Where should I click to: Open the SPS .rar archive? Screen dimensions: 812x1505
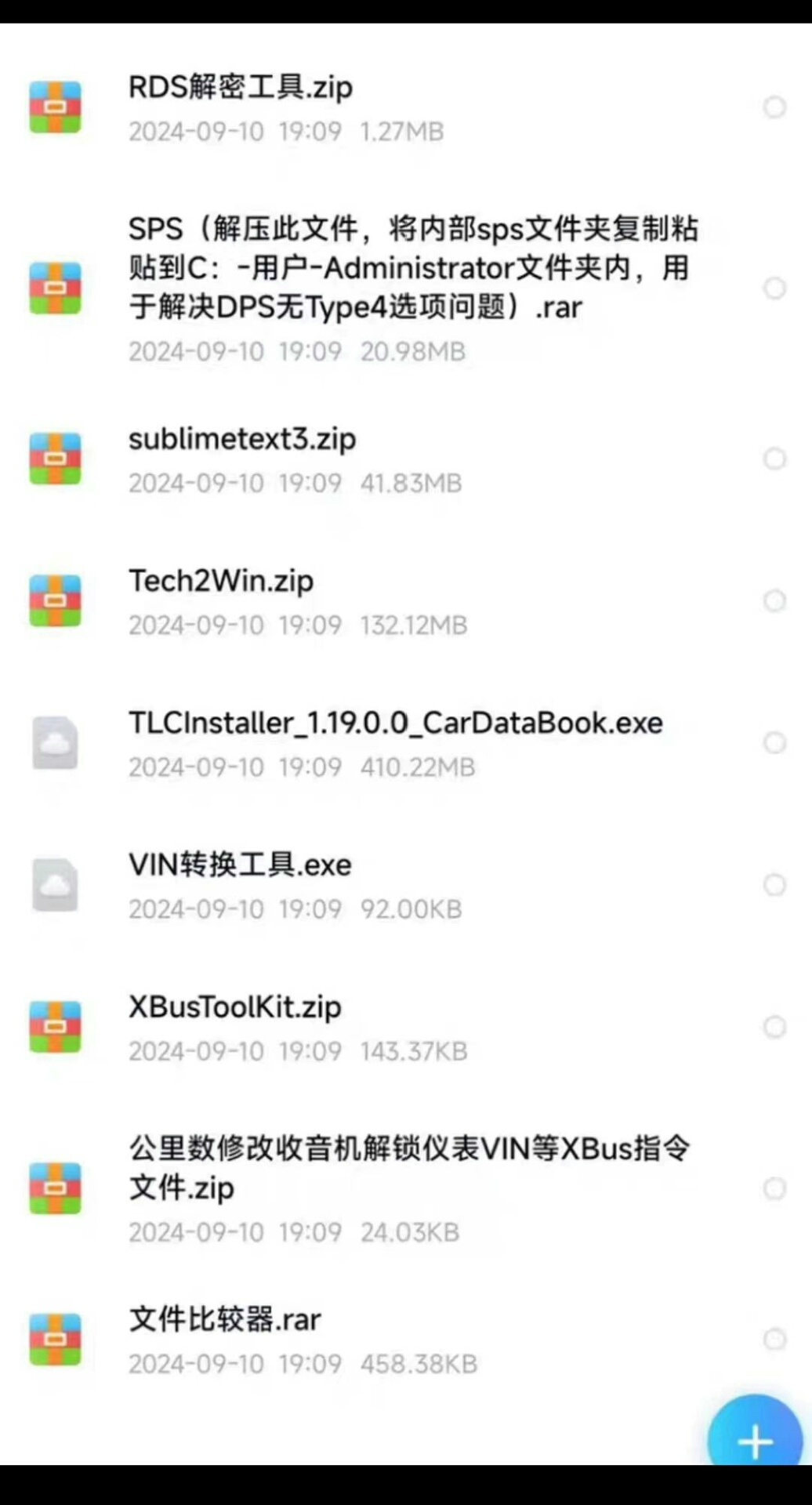tap(413, 268)
